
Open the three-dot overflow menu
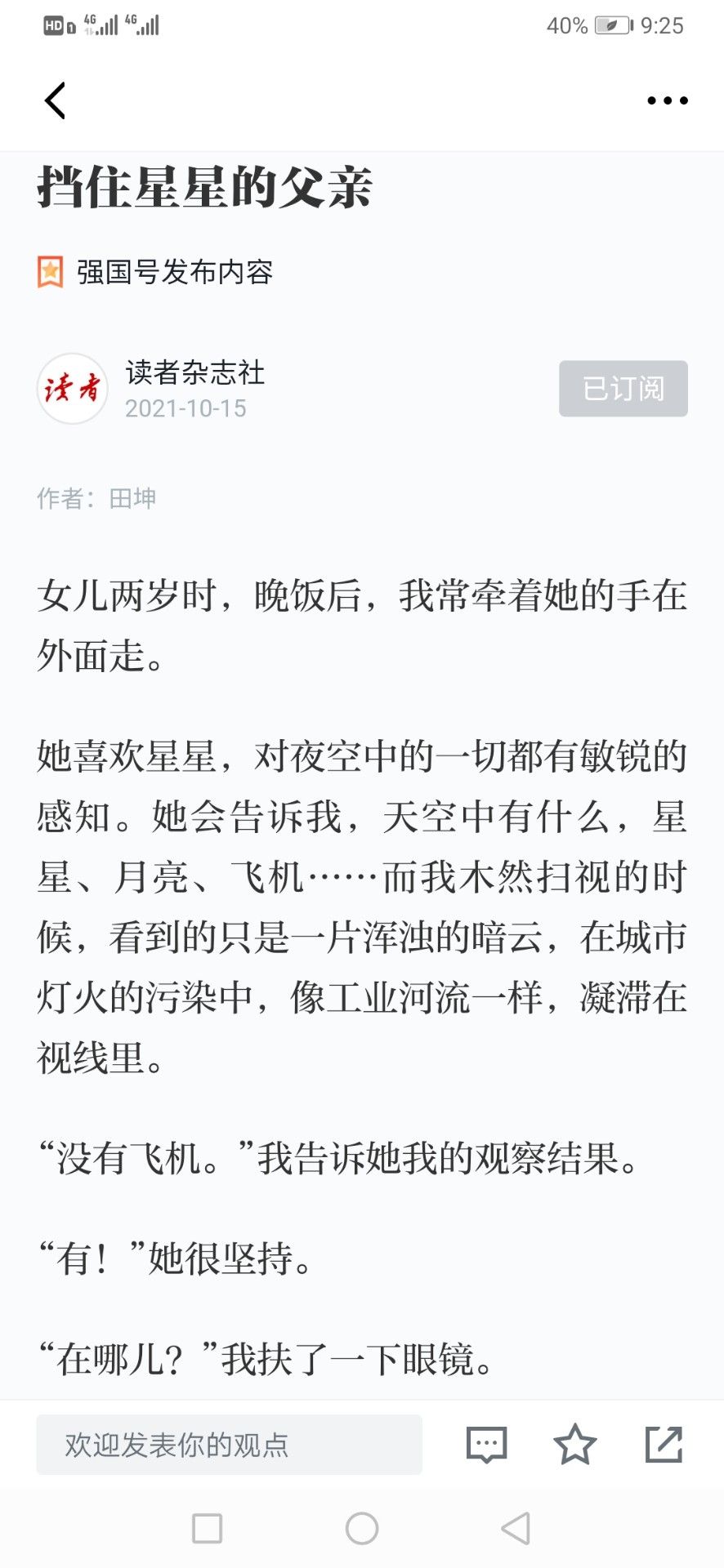click(667, 100)
